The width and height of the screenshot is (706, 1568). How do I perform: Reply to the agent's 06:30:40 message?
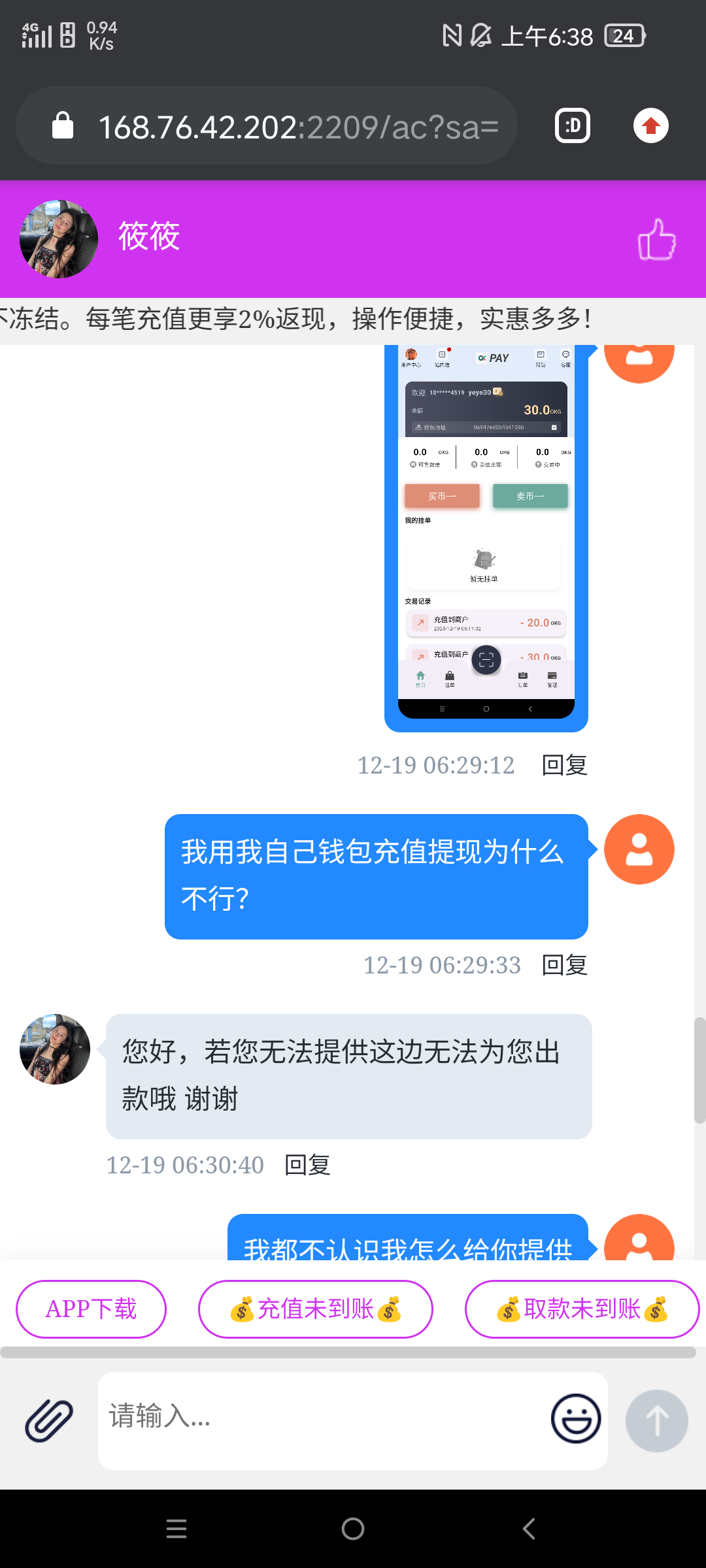(x=307, y=1165)
